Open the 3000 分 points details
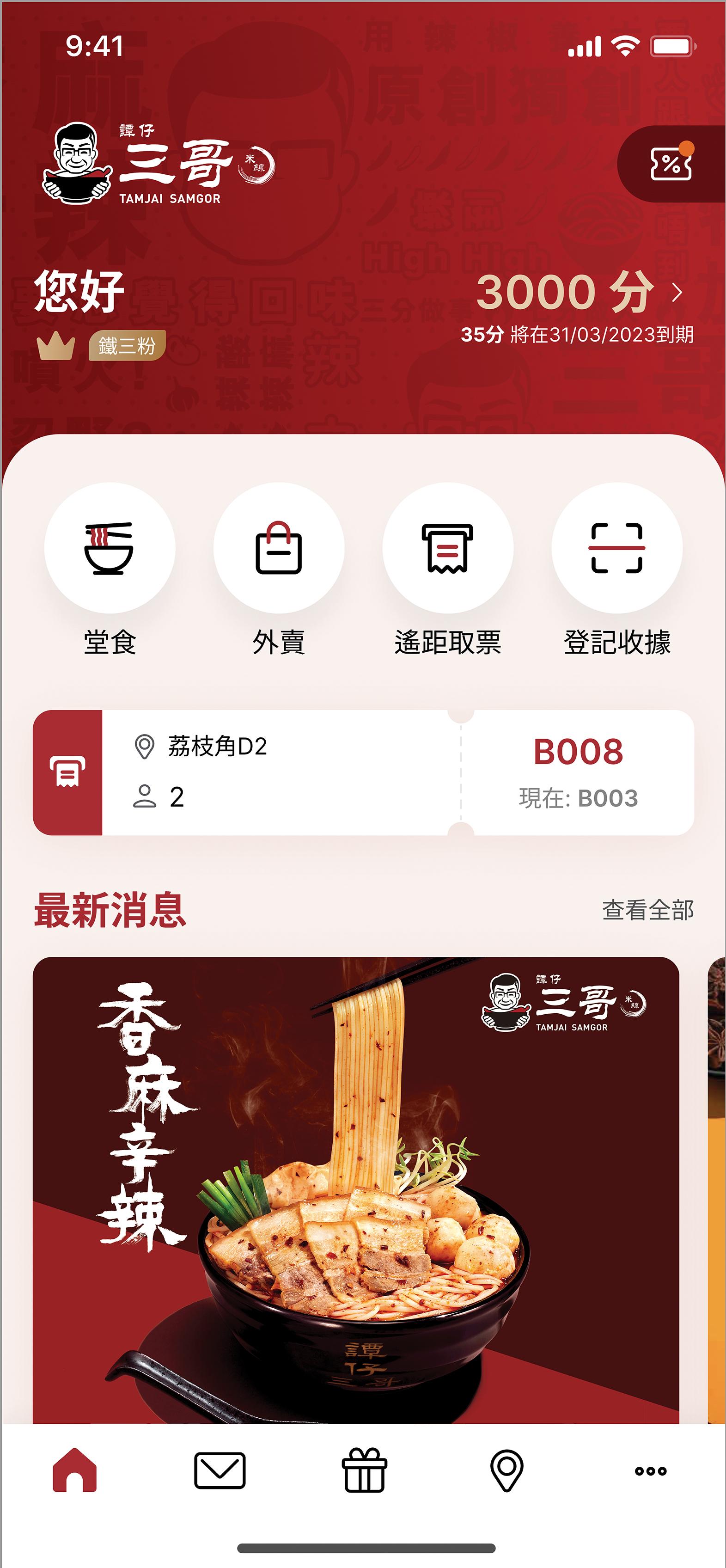Screen dimensions: 726x1568 click(x=578, y=293)
